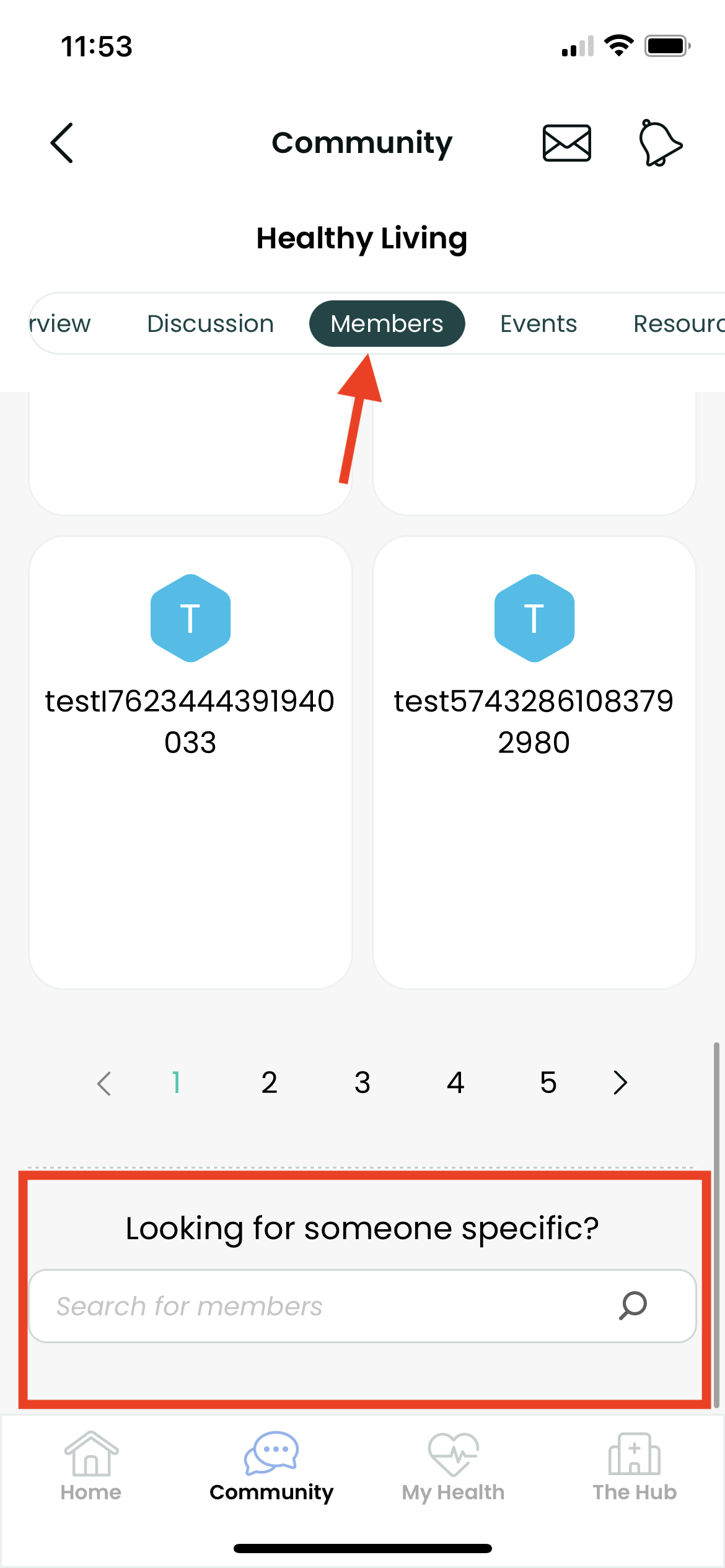The image size is (725, 1568).
Task: Open the Resources tab
Action: click(679, 323)
